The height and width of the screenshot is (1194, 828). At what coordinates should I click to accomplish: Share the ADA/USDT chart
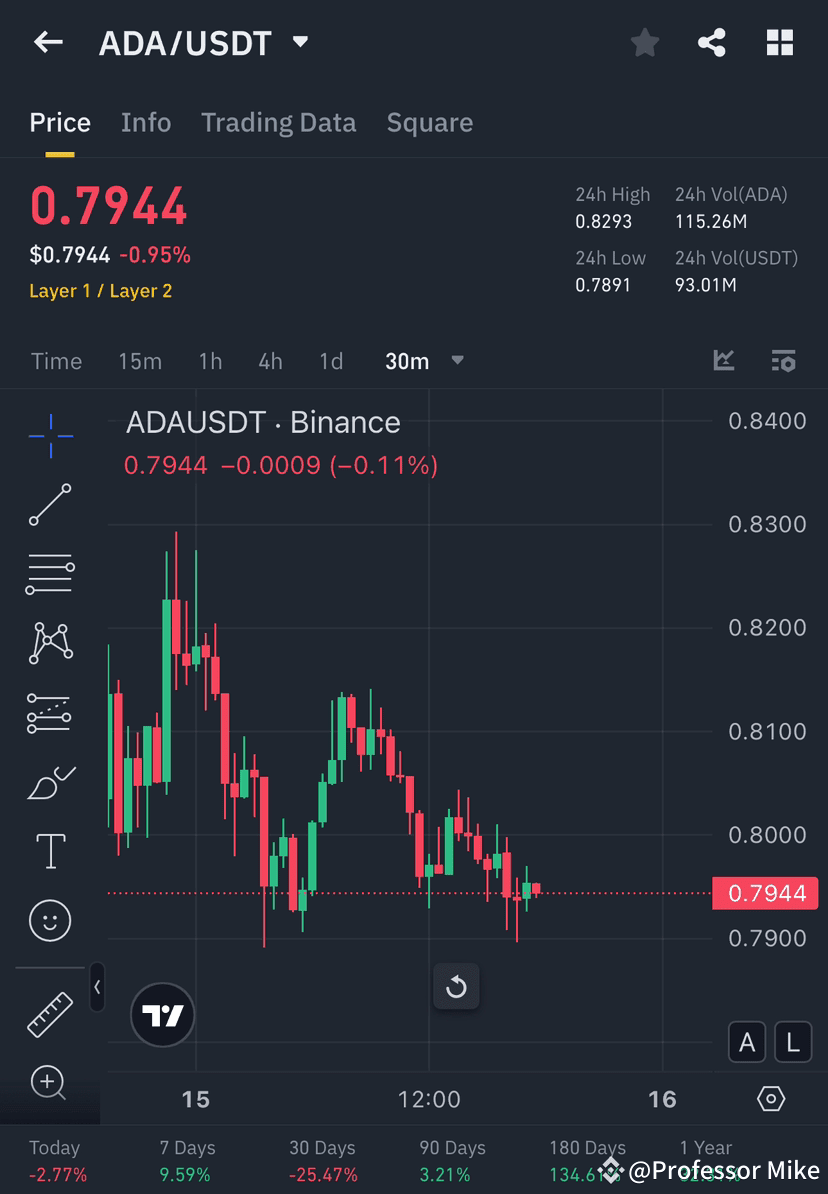(712, 42)
